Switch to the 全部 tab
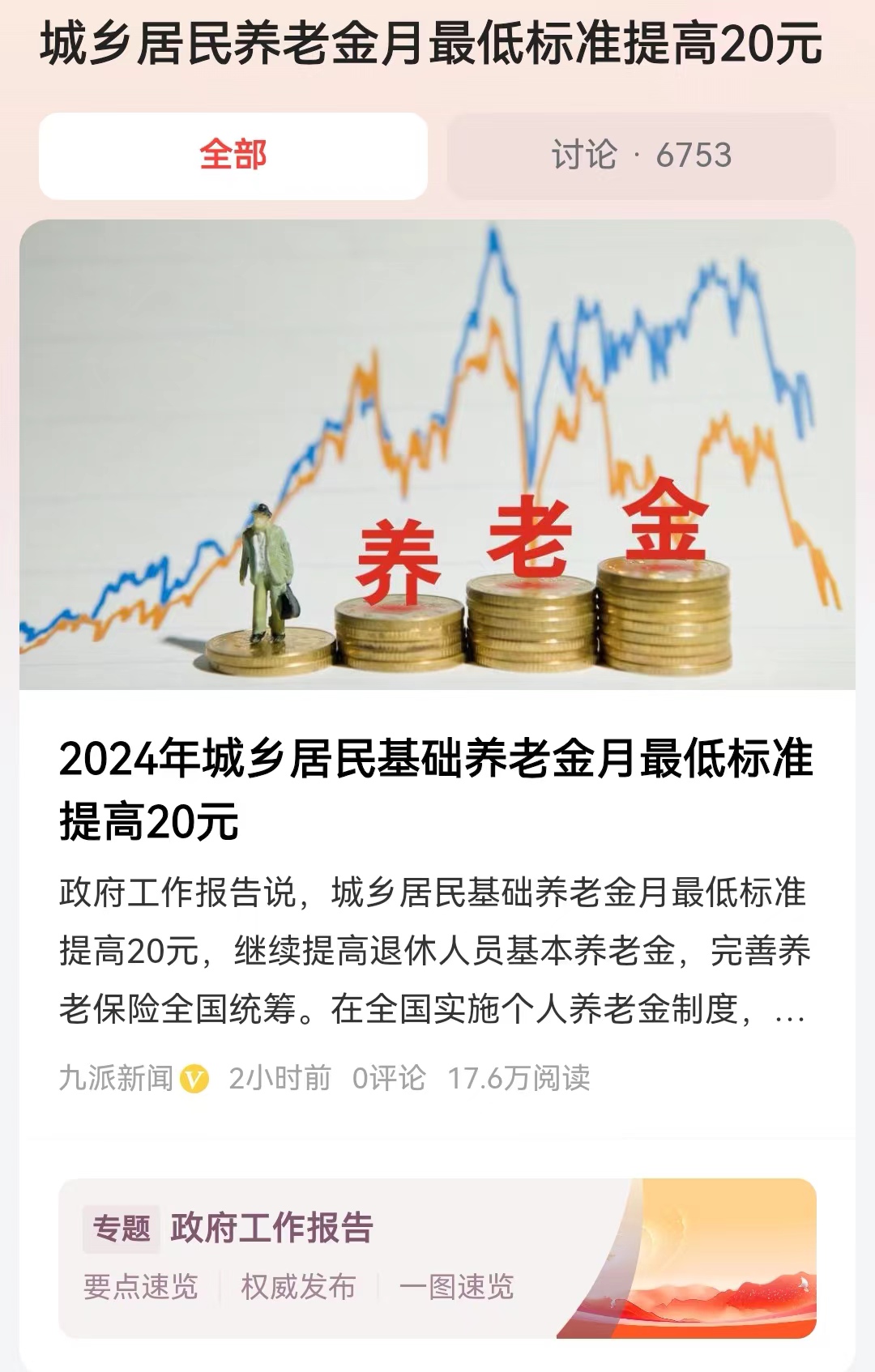Image resolution: width=875 pixels, height=1372 pixels. (234, 154)
